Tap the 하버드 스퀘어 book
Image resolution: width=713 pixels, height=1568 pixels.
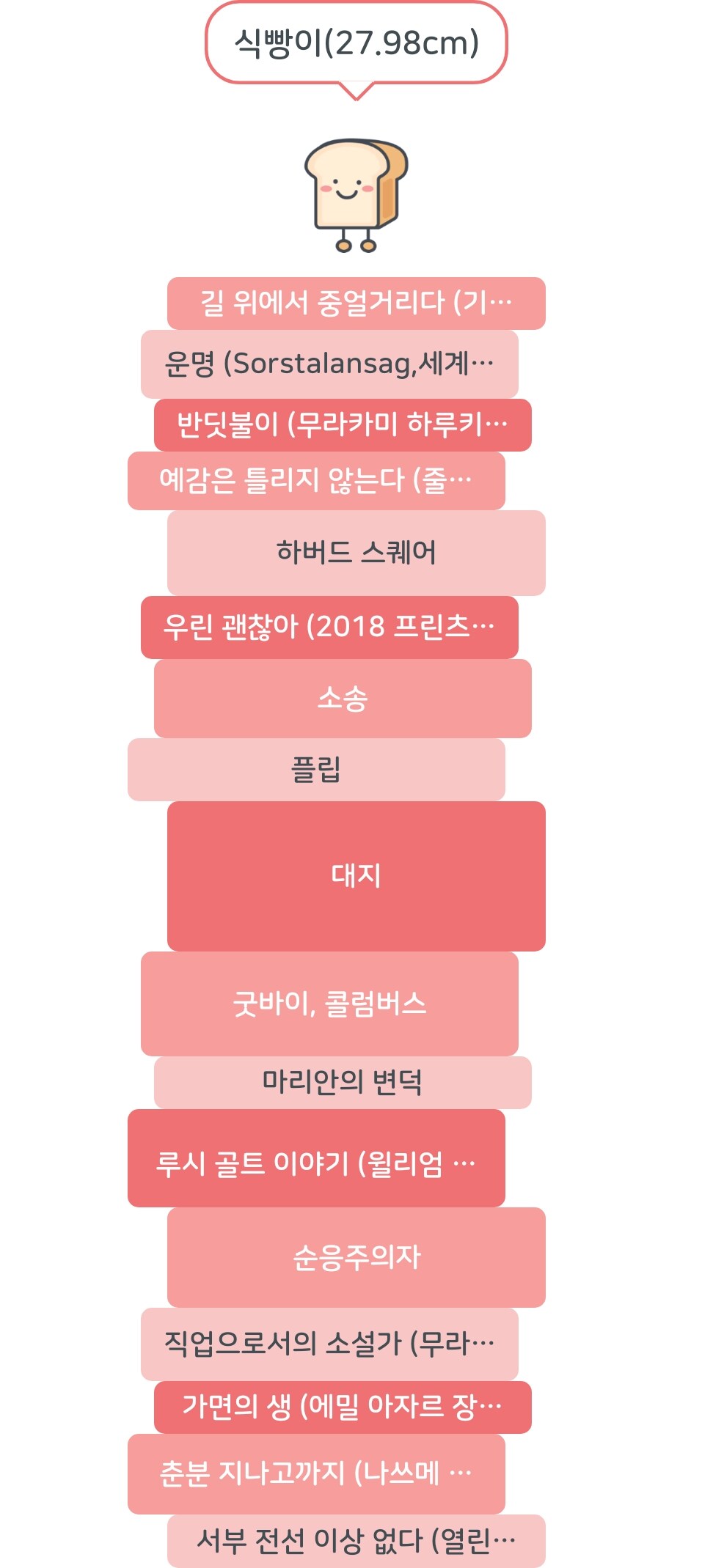pyautogui.click(x=356, y=552)
